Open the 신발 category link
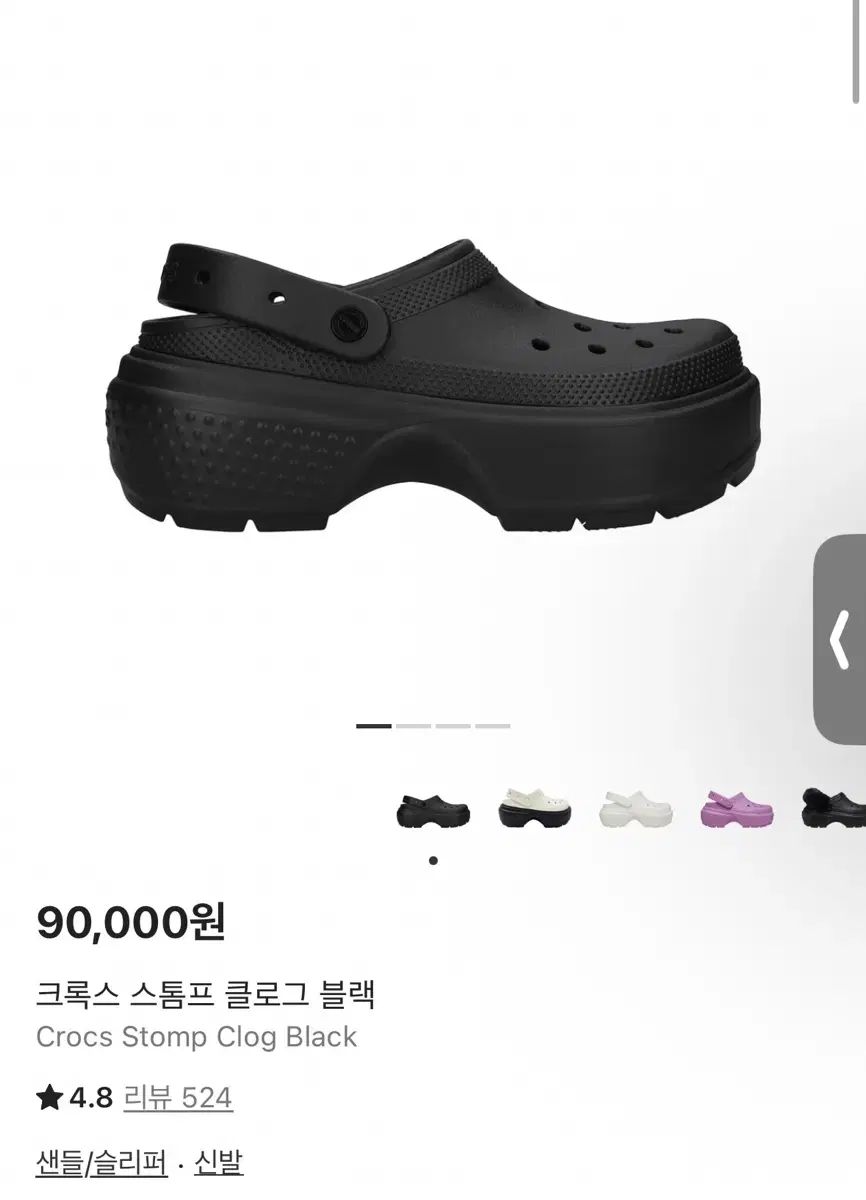 218,1163
